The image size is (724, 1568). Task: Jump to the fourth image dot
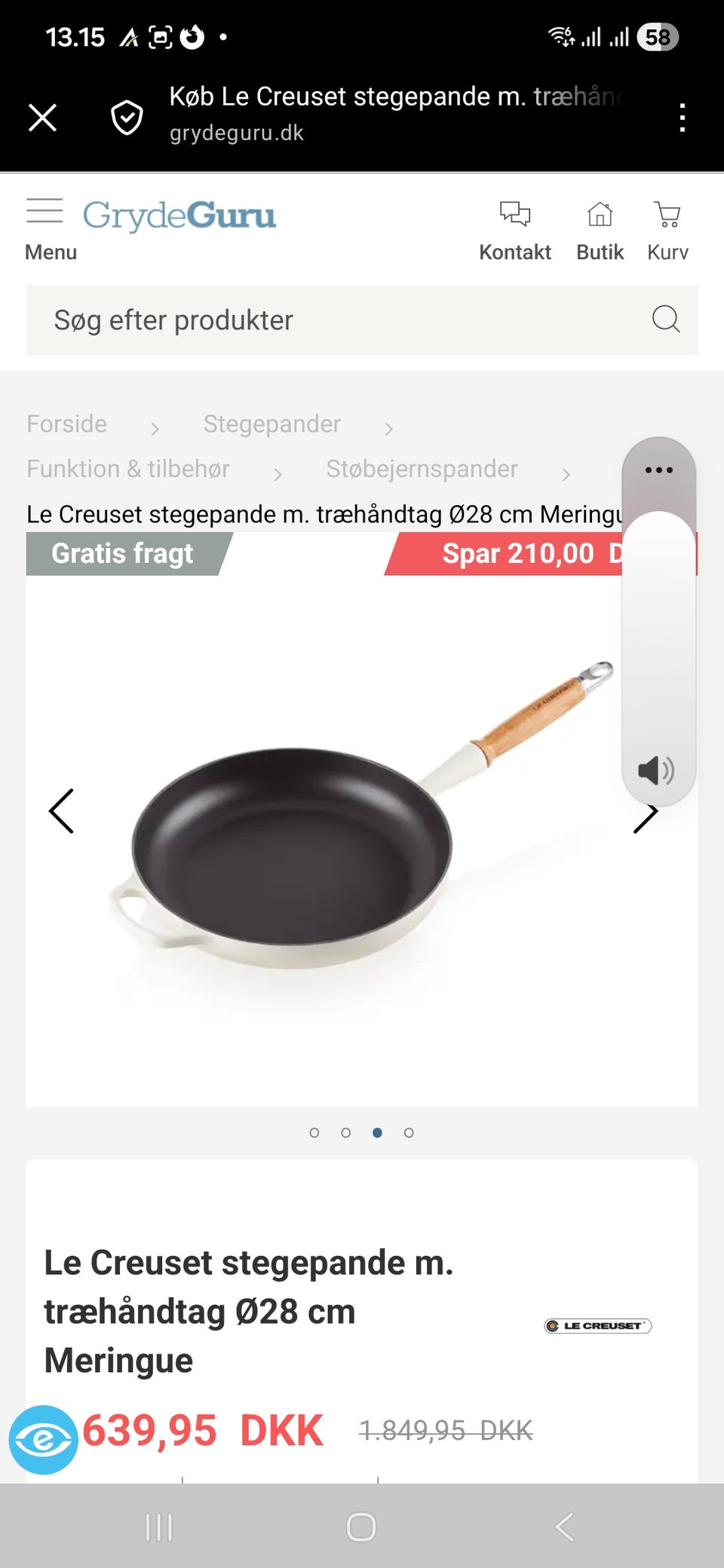409,1132
